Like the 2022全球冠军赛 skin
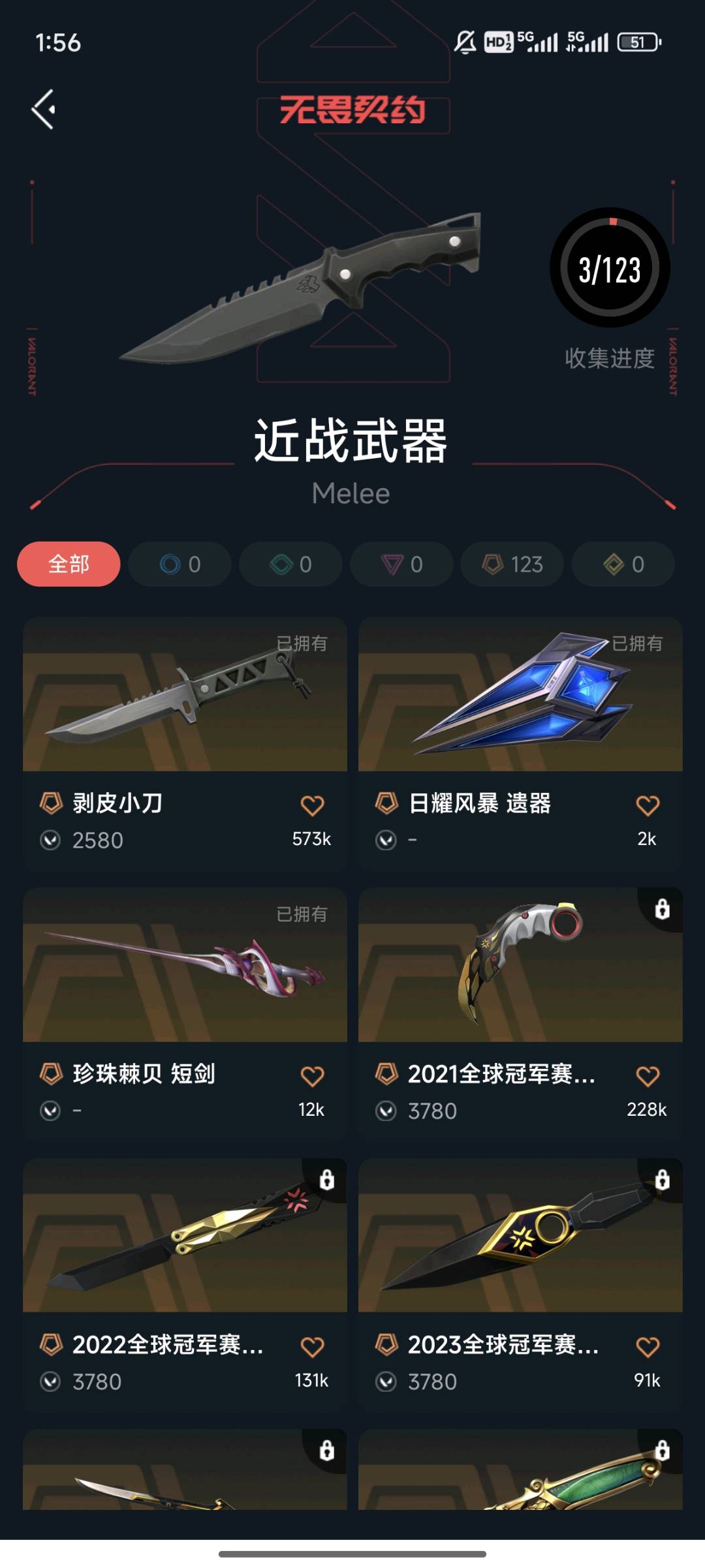The image size is (705, 1568). pos(312,1347)
